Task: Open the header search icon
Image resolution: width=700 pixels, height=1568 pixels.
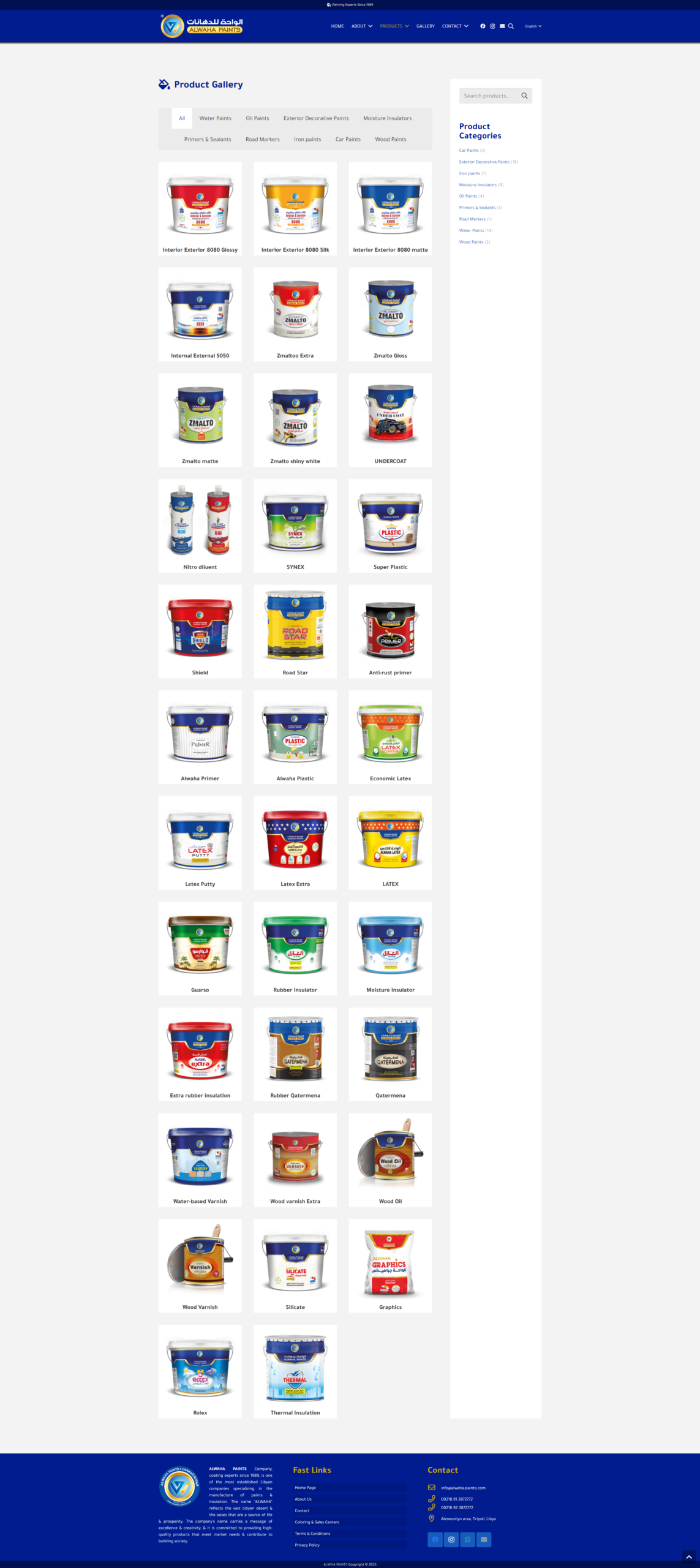Action: coord(511,26)
